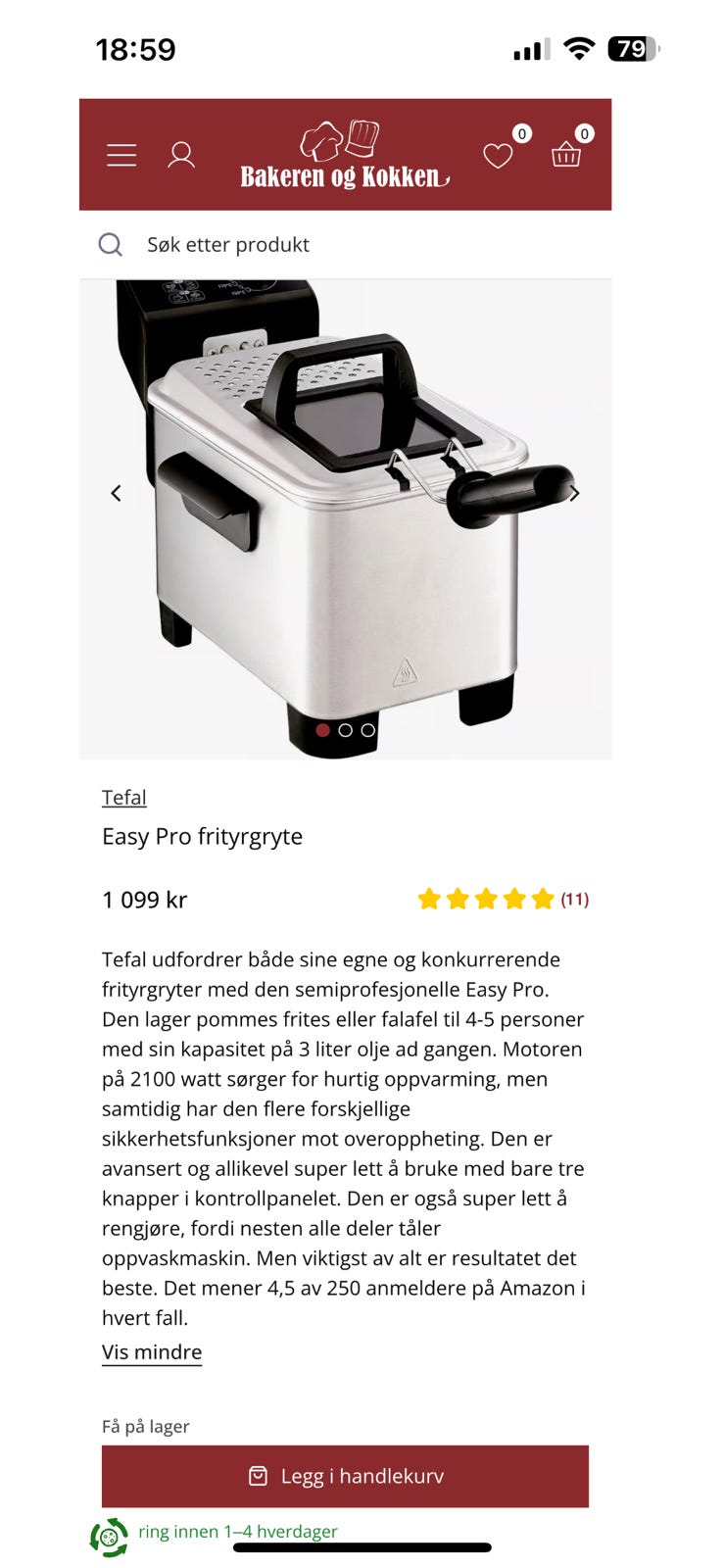Open the Tefal brand page

tap(123, 797)
